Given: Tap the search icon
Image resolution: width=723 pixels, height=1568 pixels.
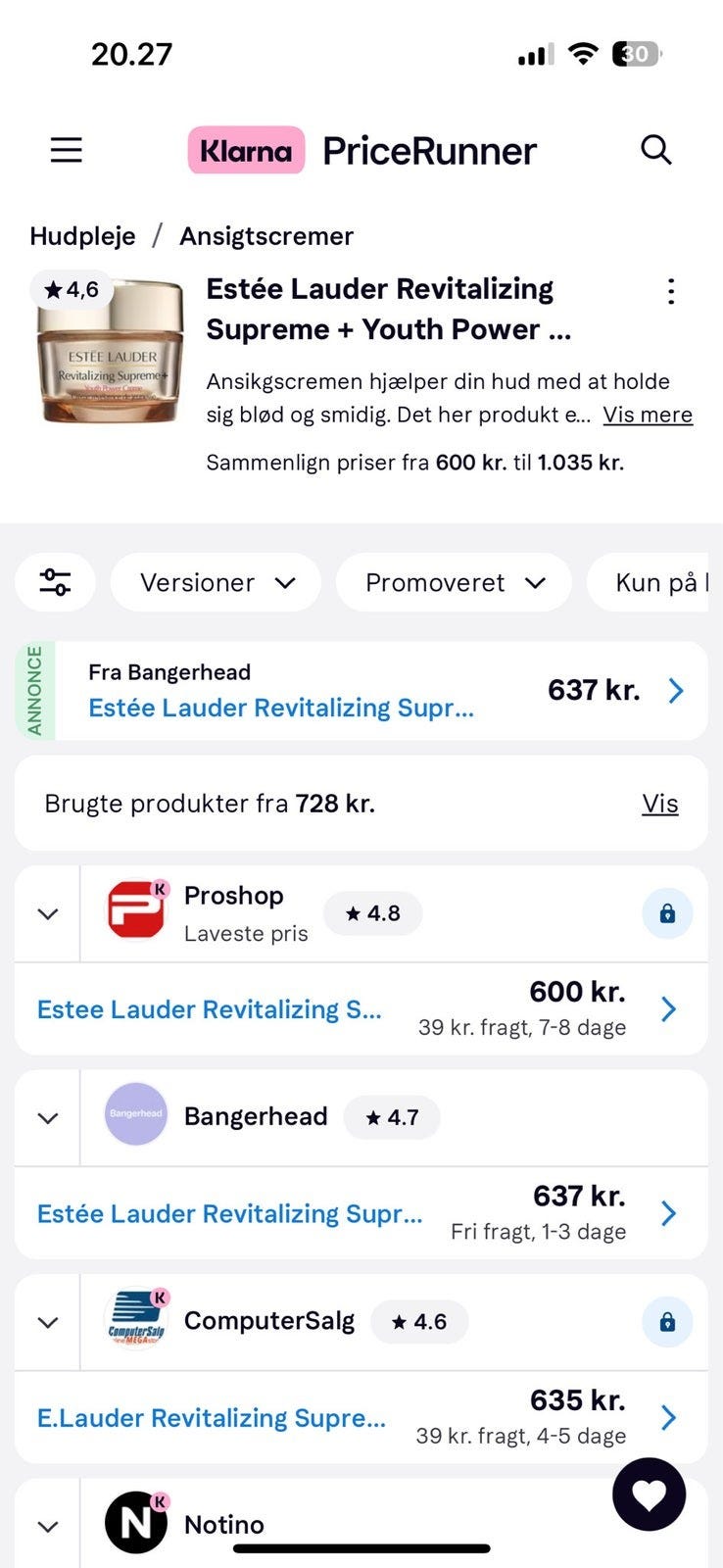Looking at the screenshot, I should click(x=655, y=150).
